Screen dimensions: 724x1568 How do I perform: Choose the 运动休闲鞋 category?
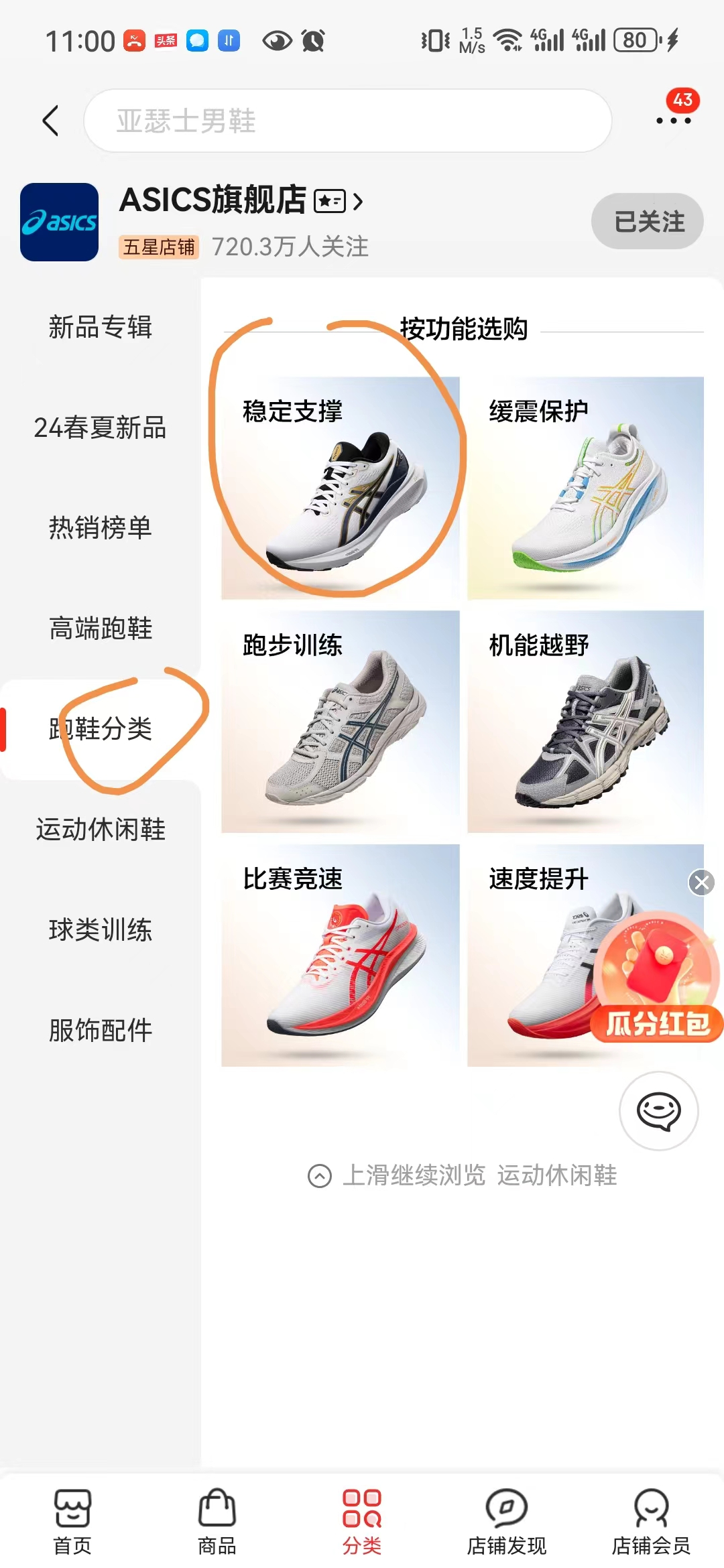(101, 830)
